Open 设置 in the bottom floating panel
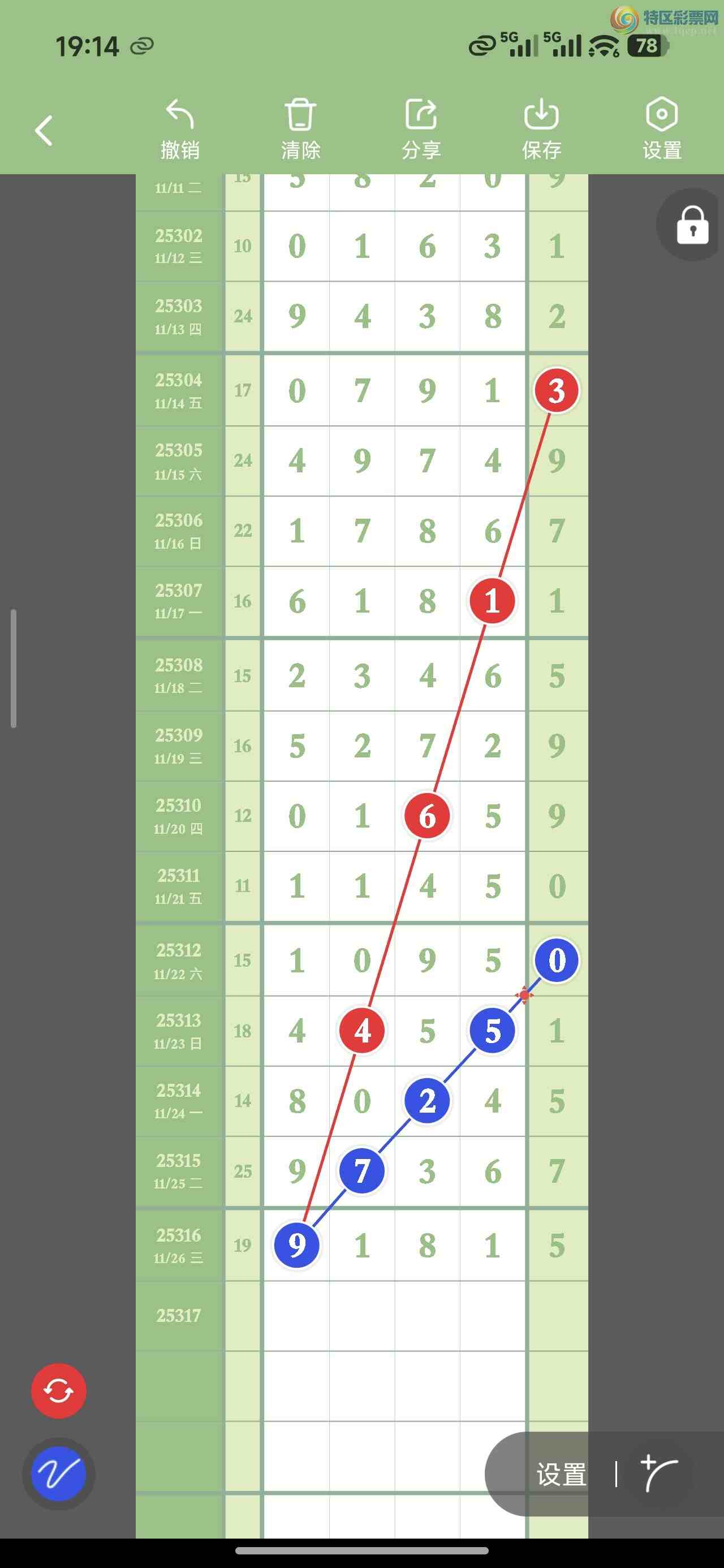This screenshot has height=1568, width=724. click(562, 1474)
